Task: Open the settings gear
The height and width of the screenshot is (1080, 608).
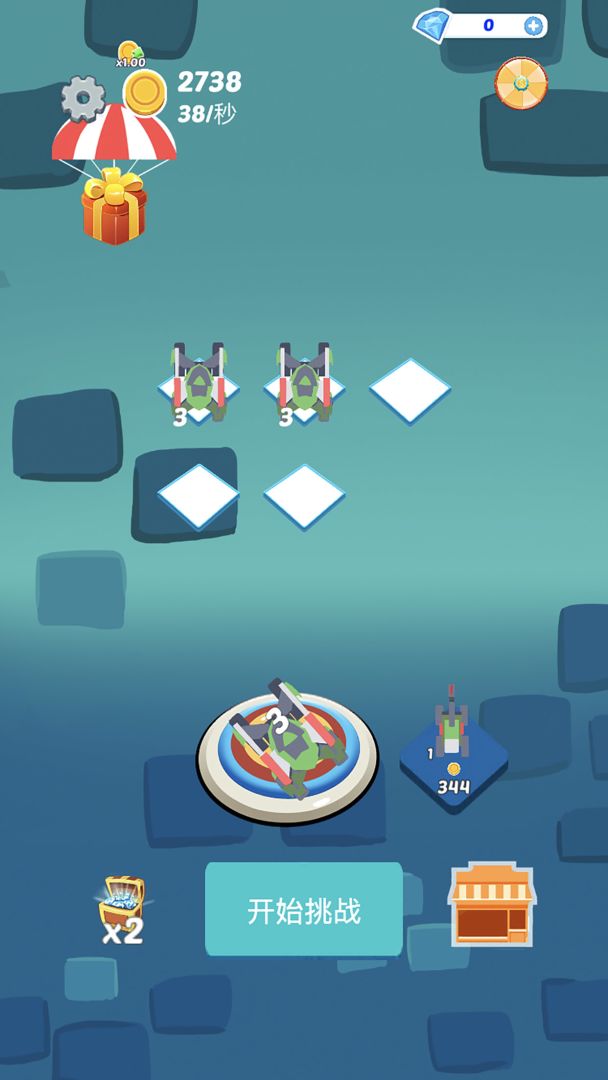Action: point(83,98)
